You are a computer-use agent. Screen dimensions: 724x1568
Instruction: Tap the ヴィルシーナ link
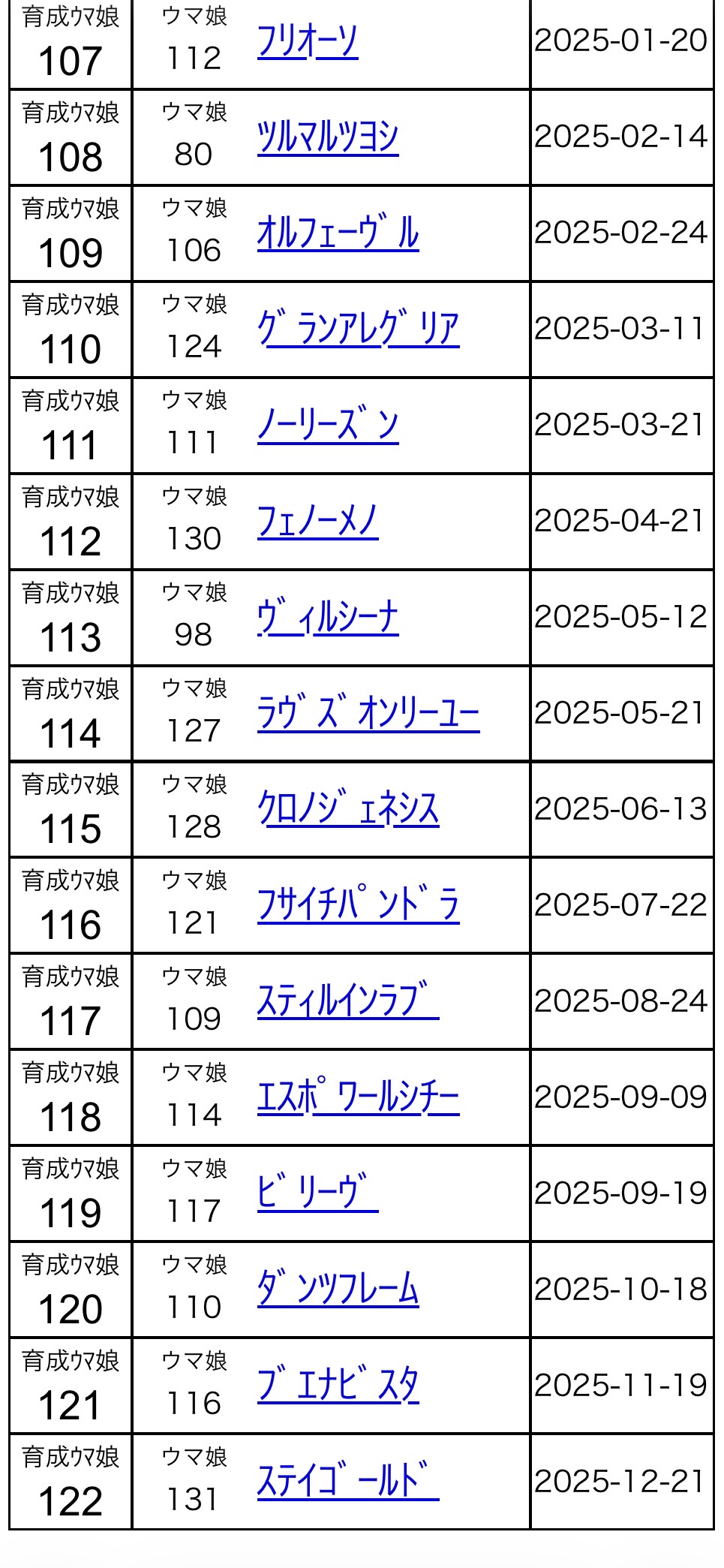coord(328,618)
